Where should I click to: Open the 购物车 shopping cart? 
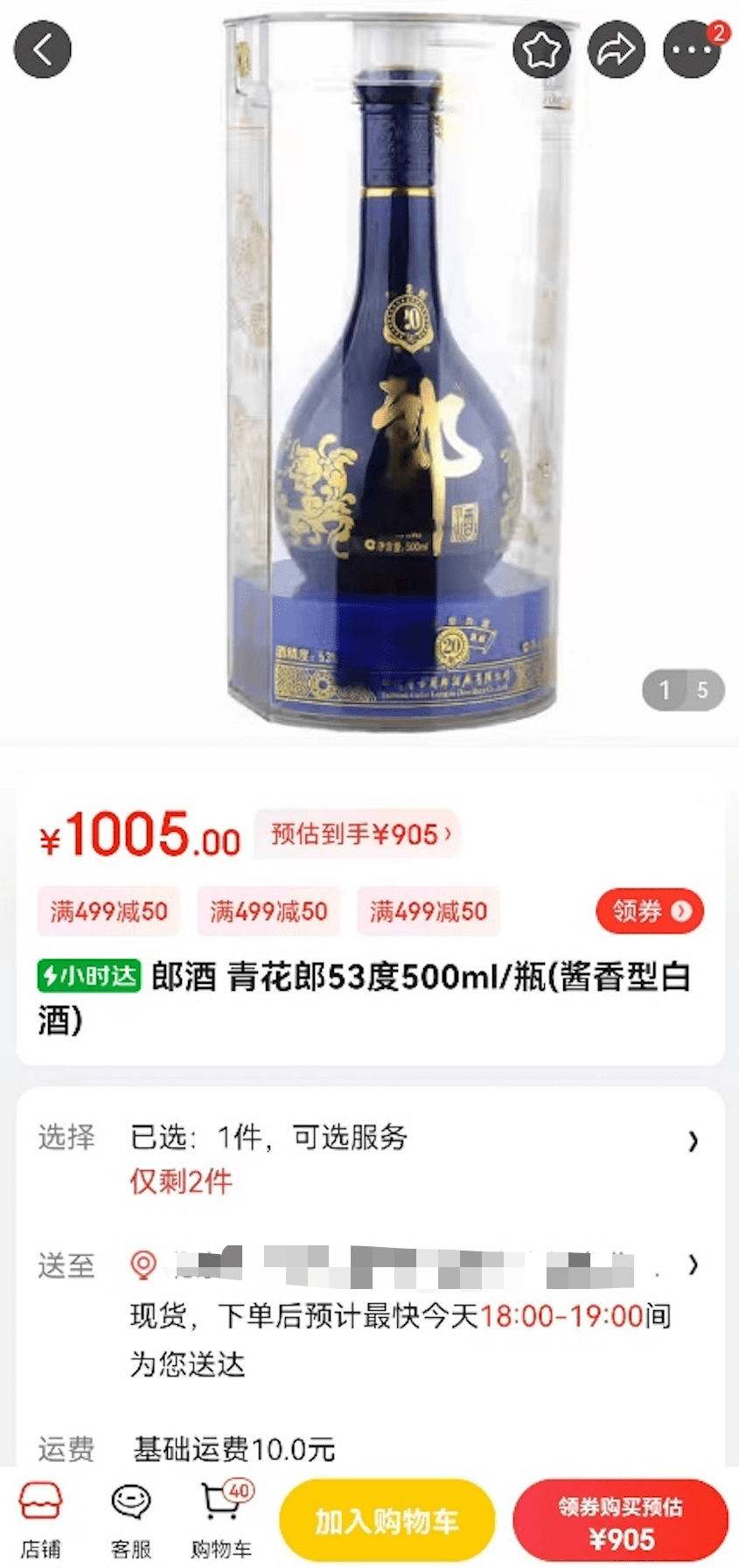(222, 1520)
